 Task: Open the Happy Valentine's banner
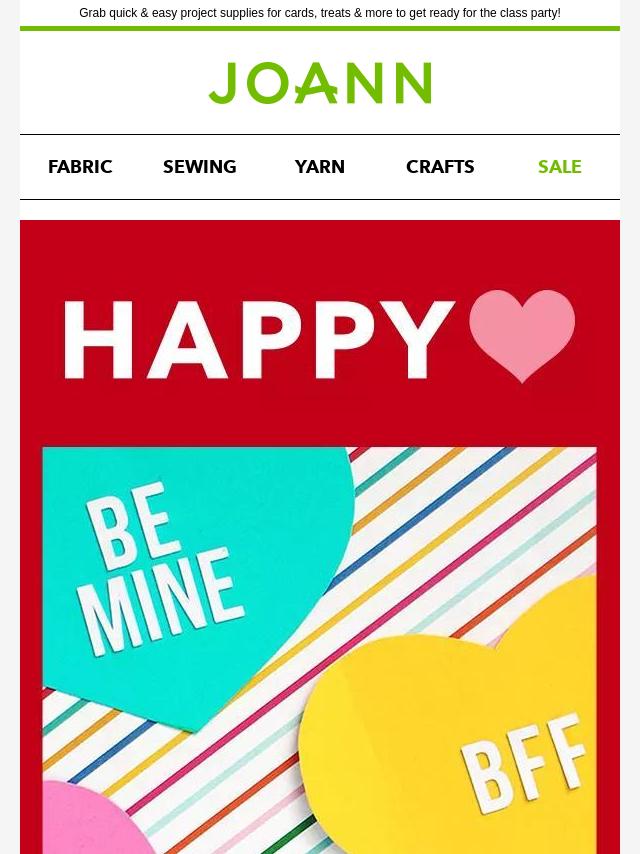click(320, 540)
